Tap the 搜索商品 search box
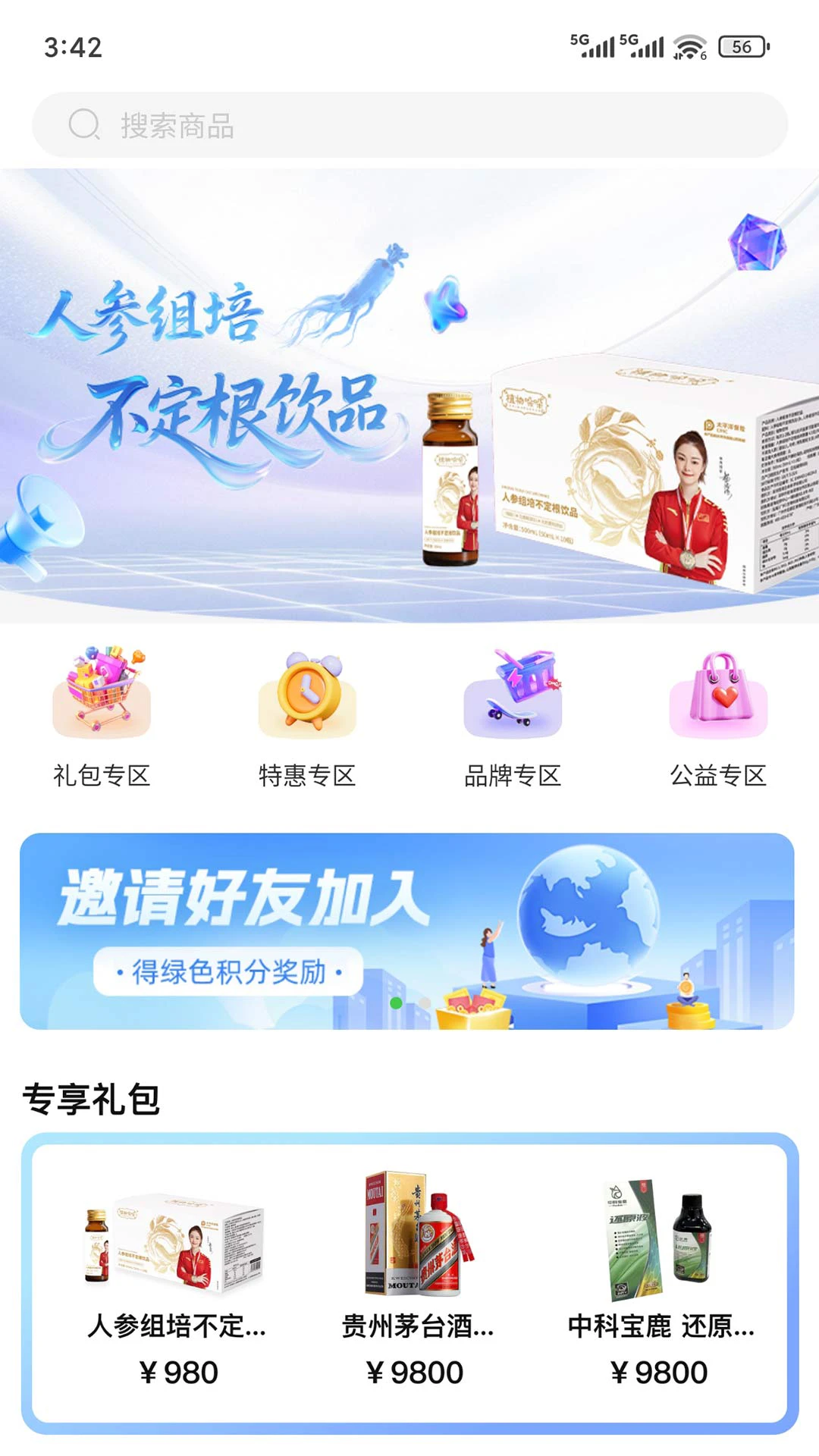The height and width of the screenshot is (1456, 819). point(409,125)
